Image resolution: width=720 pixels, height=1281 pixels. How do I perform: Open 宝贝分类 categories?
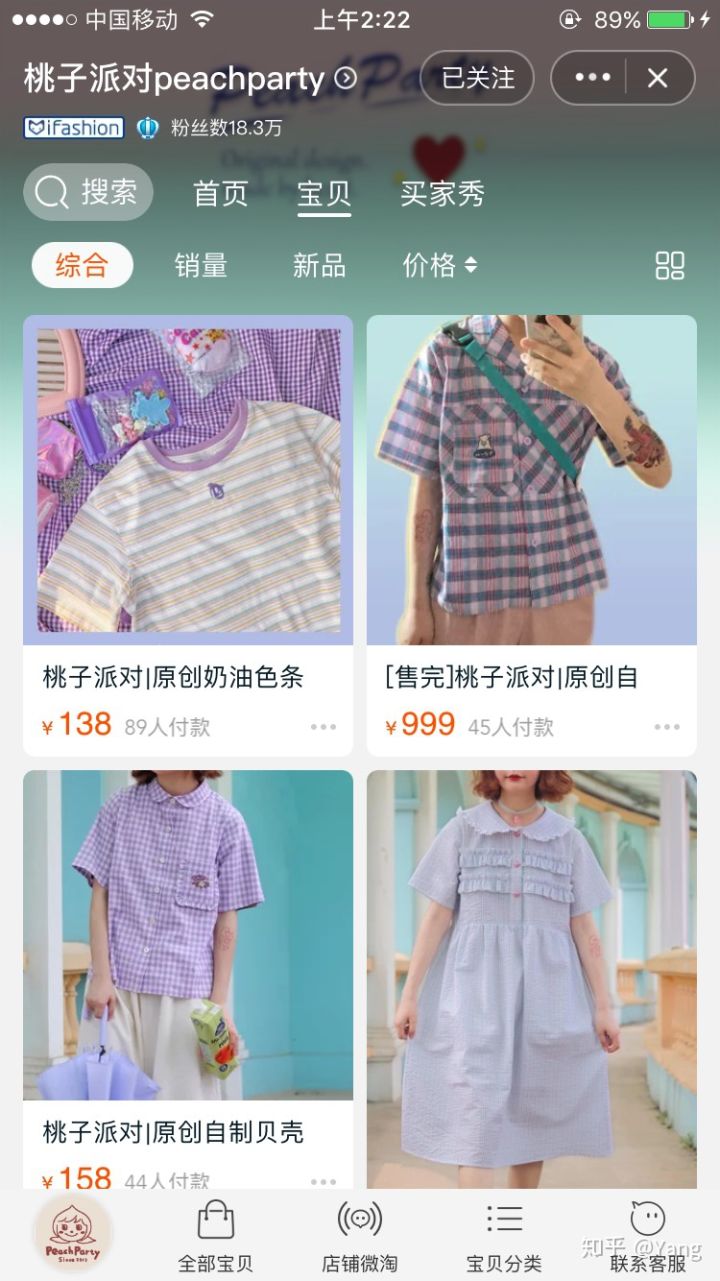click(504, 1236)
